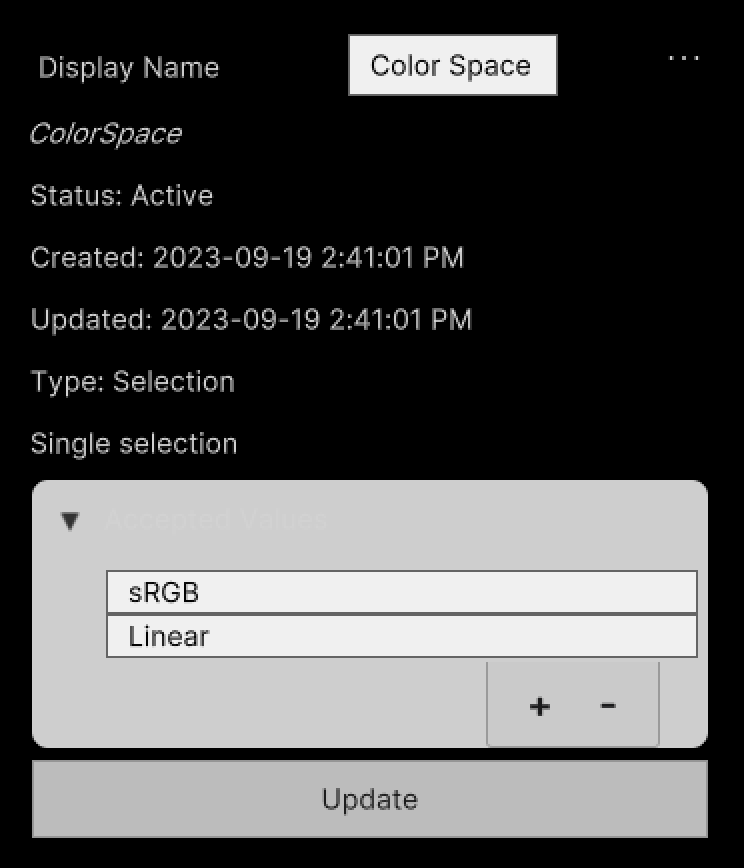Edit the sRGB value field
The width and height of the screenshot is (744, 868).
click(401, 592)
